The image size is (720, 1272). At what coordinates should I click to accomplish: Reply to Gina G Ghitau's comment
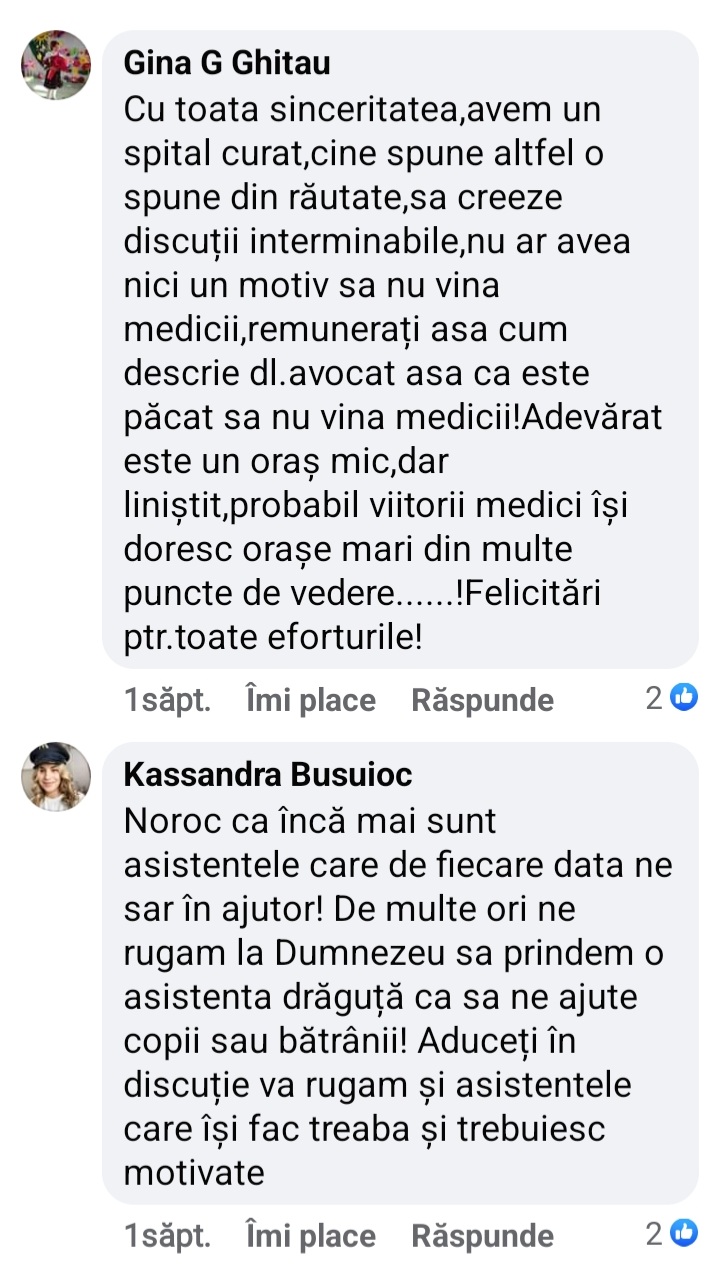coord(482,700)
